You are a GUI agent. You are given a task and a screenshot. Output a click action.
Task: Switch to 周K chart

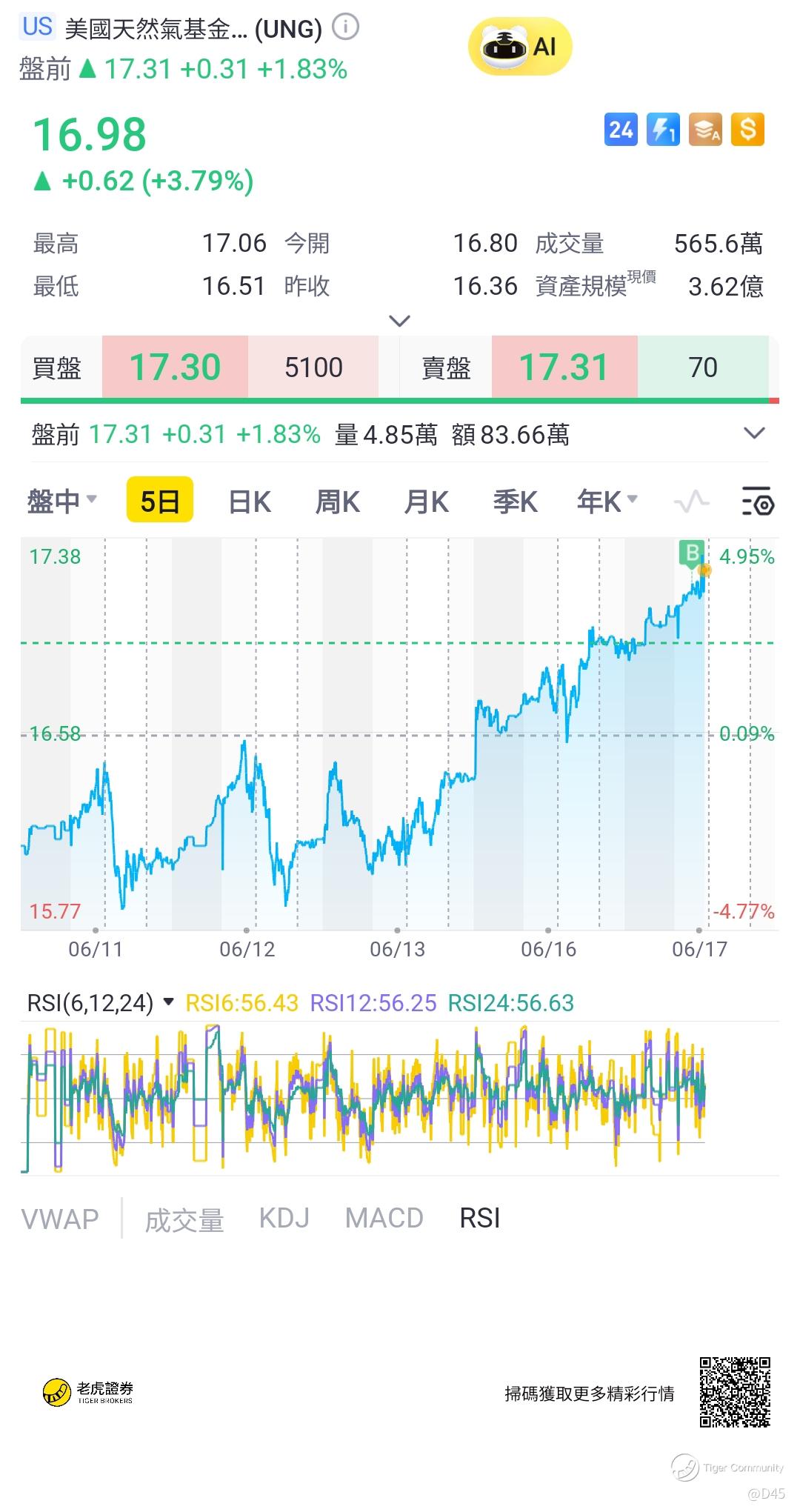338,502
